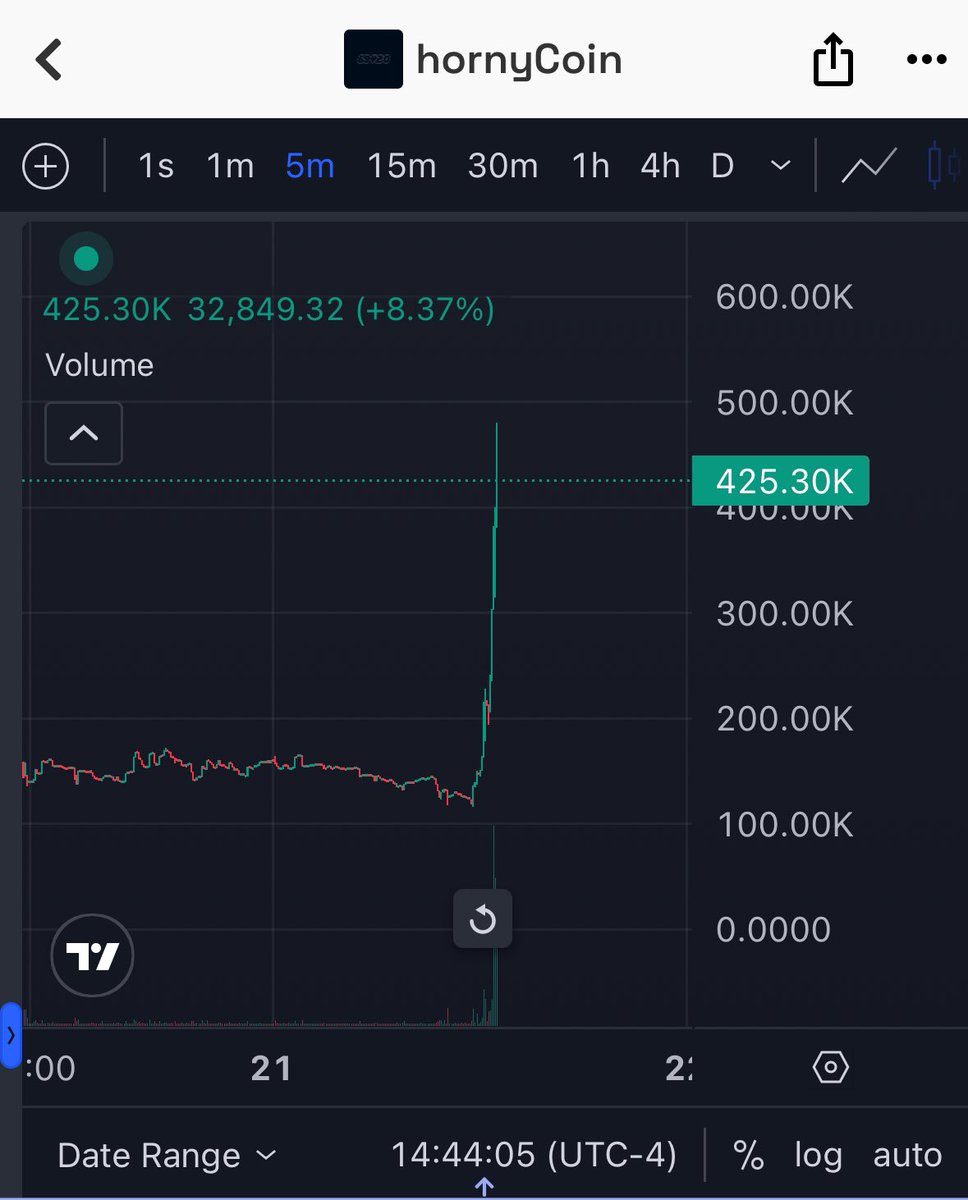Open the three-dot overflow menu
The height and width of the screenshot is (1200, 968).
pos(926,60)
